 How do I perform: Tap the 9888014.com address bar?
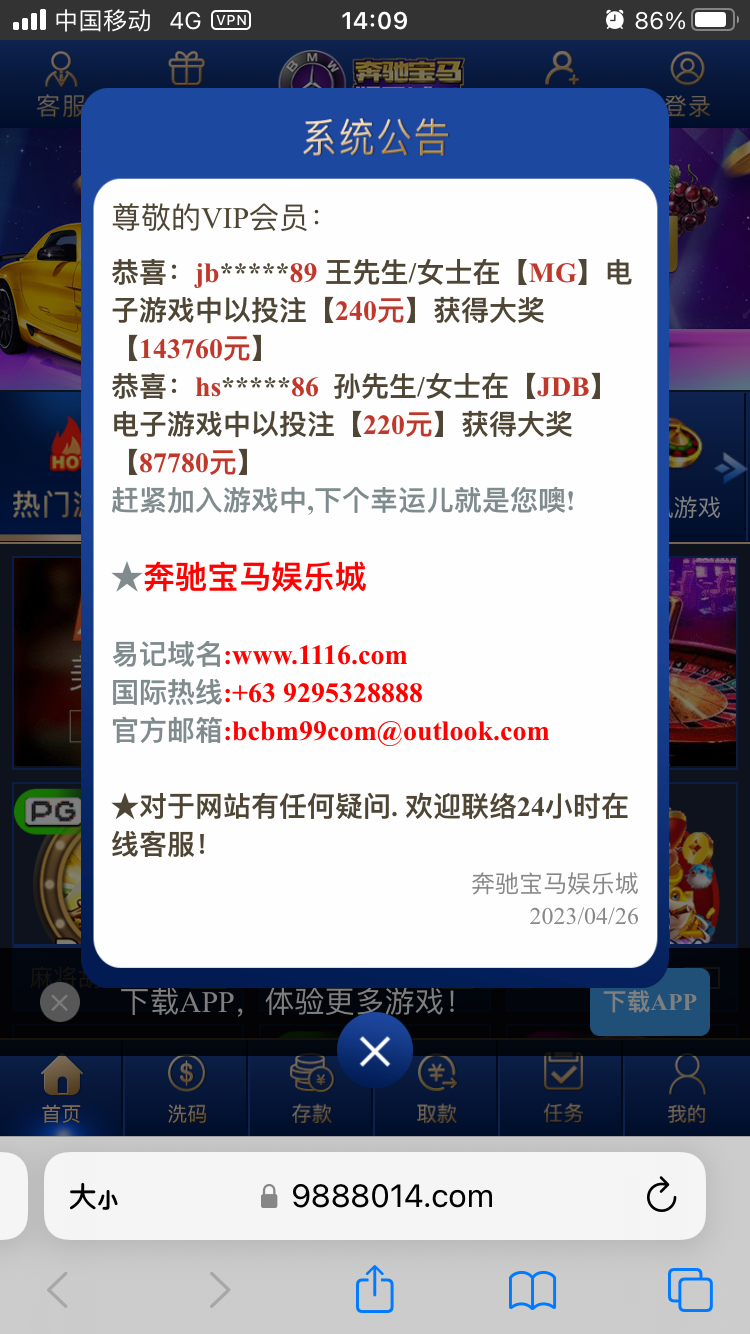point(392,1196)
